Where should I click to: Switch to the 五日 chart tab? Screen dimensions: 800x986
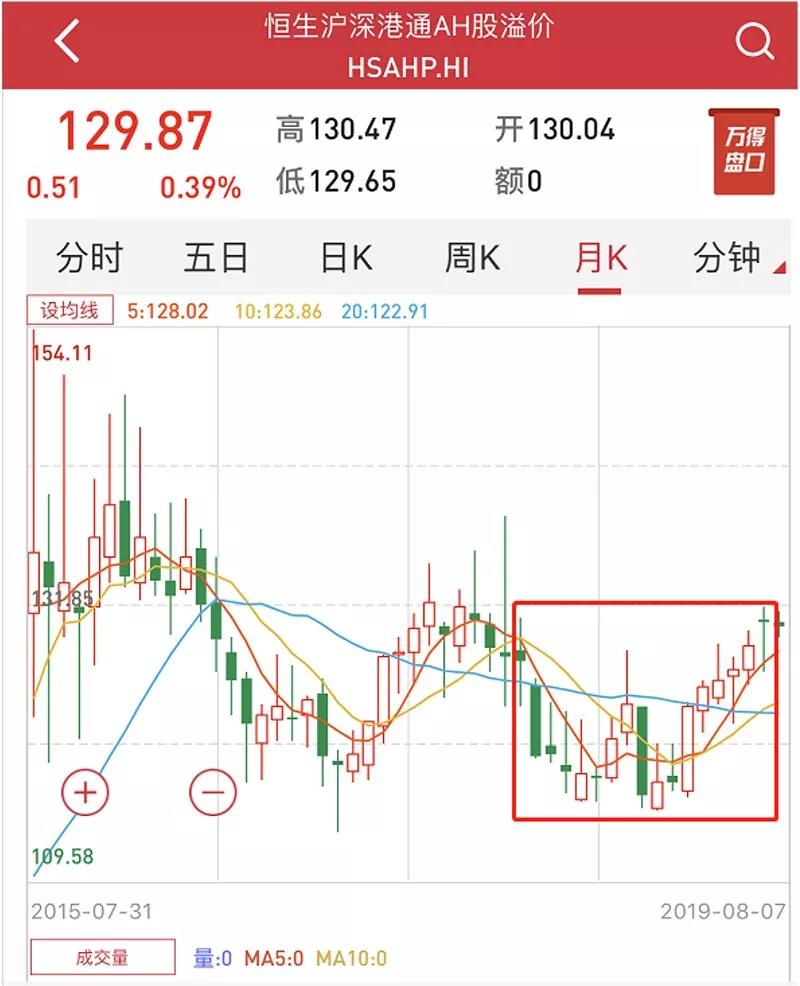(x=215, y=258)
